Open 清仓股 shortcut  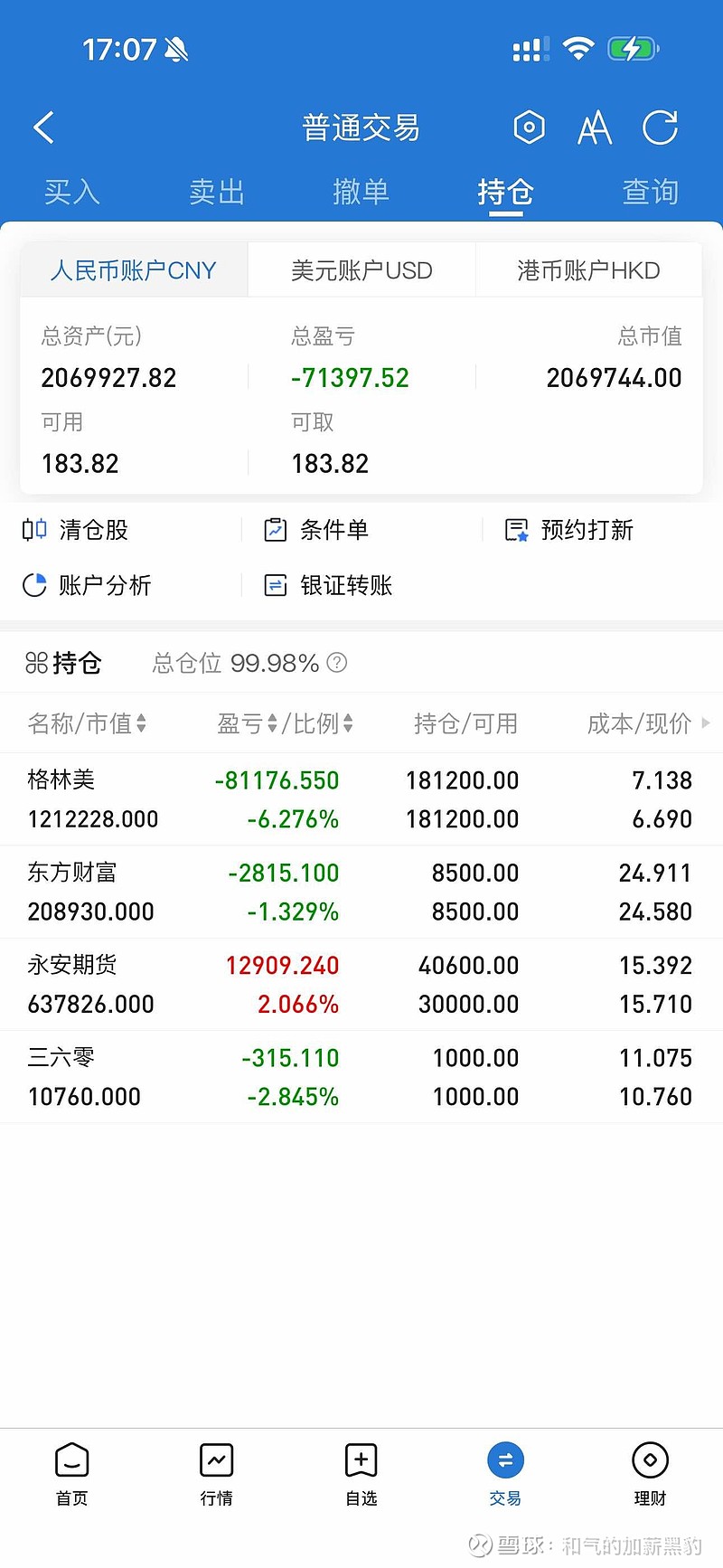point(76,530)
